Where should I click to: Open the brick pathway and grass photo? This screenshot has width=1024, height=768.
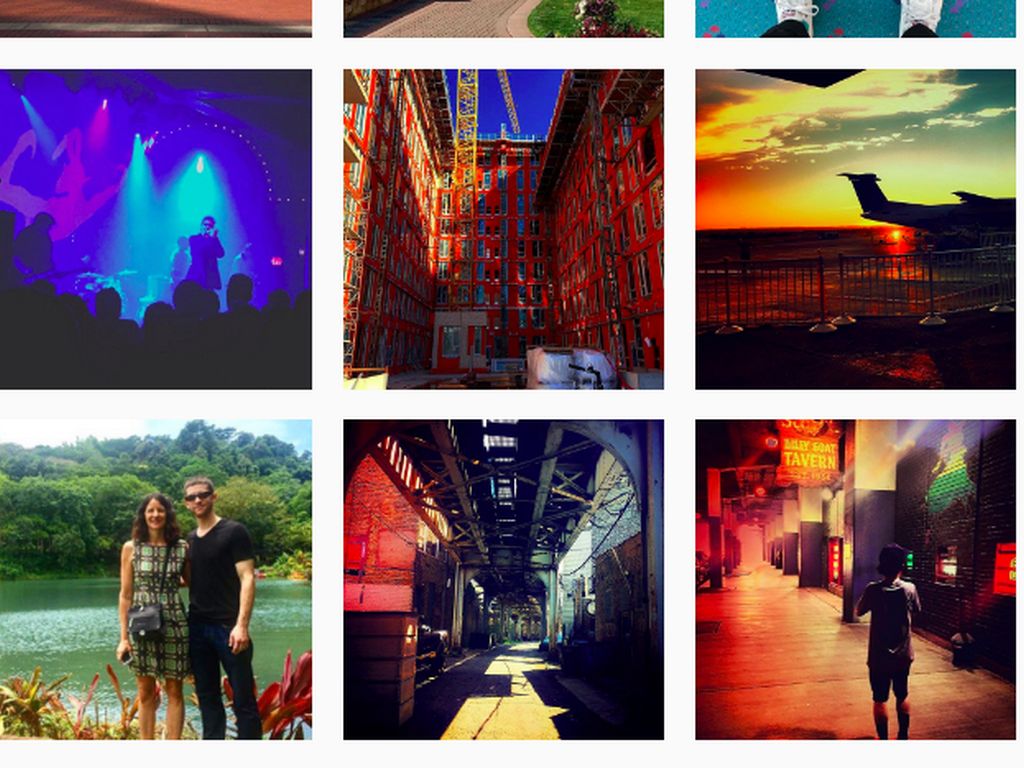pos(503,18)
